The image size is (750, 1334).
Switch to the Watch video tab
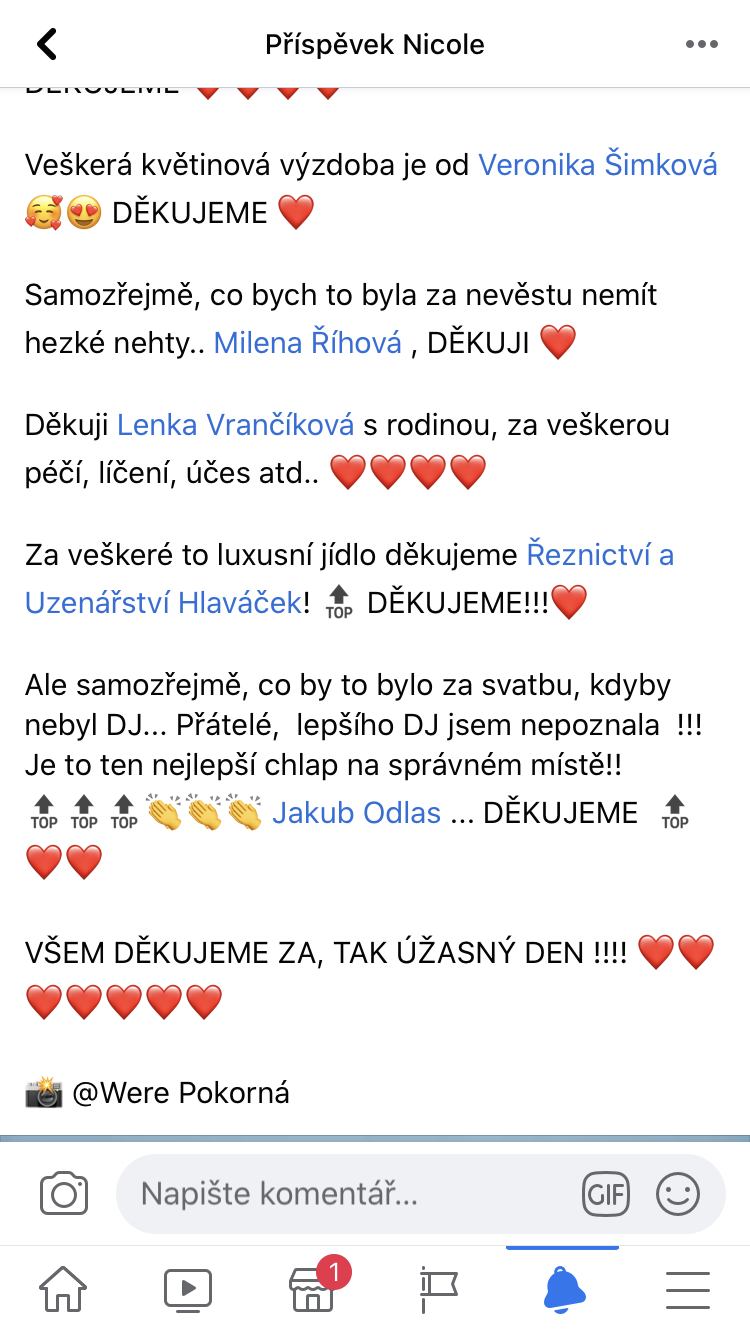click(187, 1289)
